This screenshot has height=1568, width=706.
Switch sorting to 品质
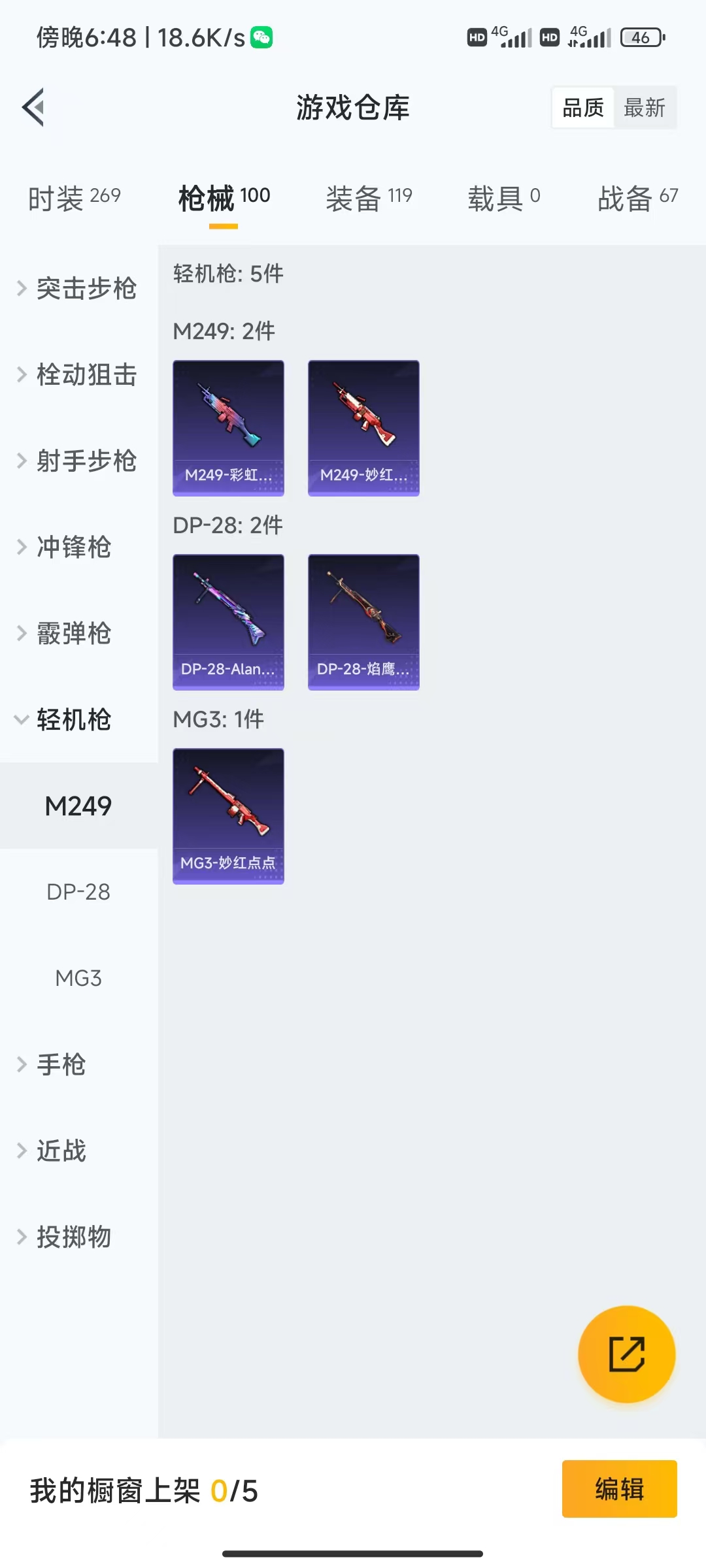click(584, 107)
